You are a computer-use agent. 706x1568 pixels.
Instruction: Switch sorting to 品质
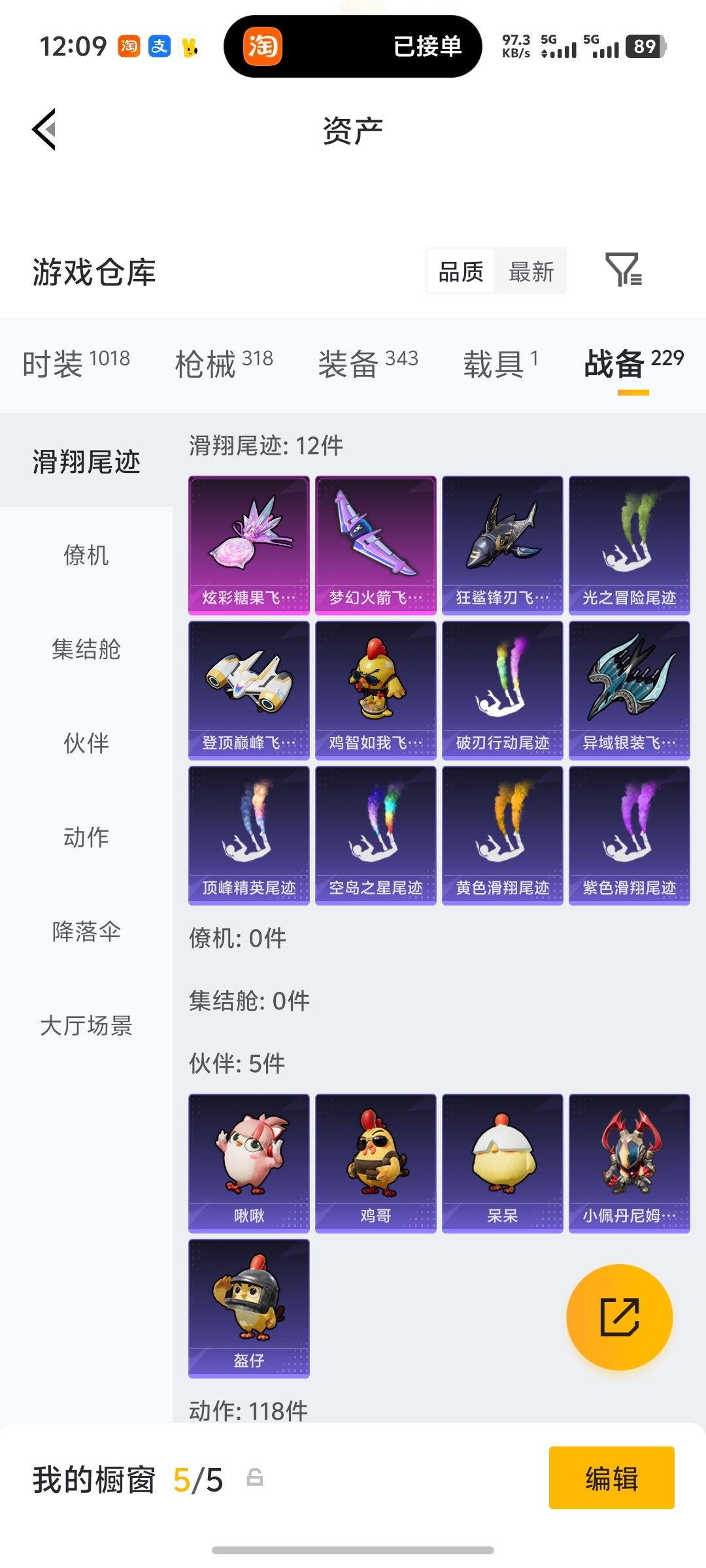[x=461, y=270]
